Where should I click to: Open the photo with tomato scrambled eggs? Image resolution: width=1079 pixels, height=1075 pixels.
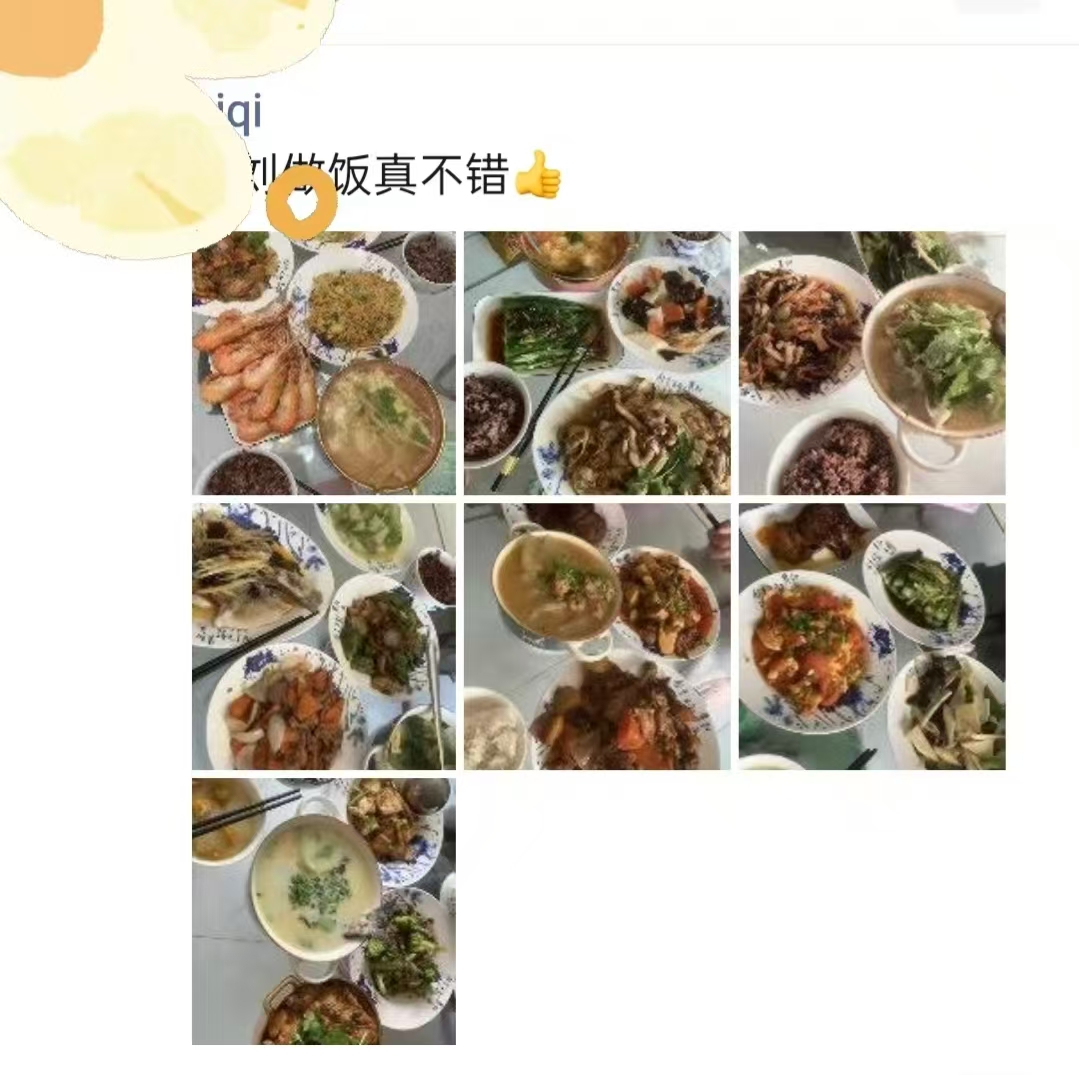point(871,636)
